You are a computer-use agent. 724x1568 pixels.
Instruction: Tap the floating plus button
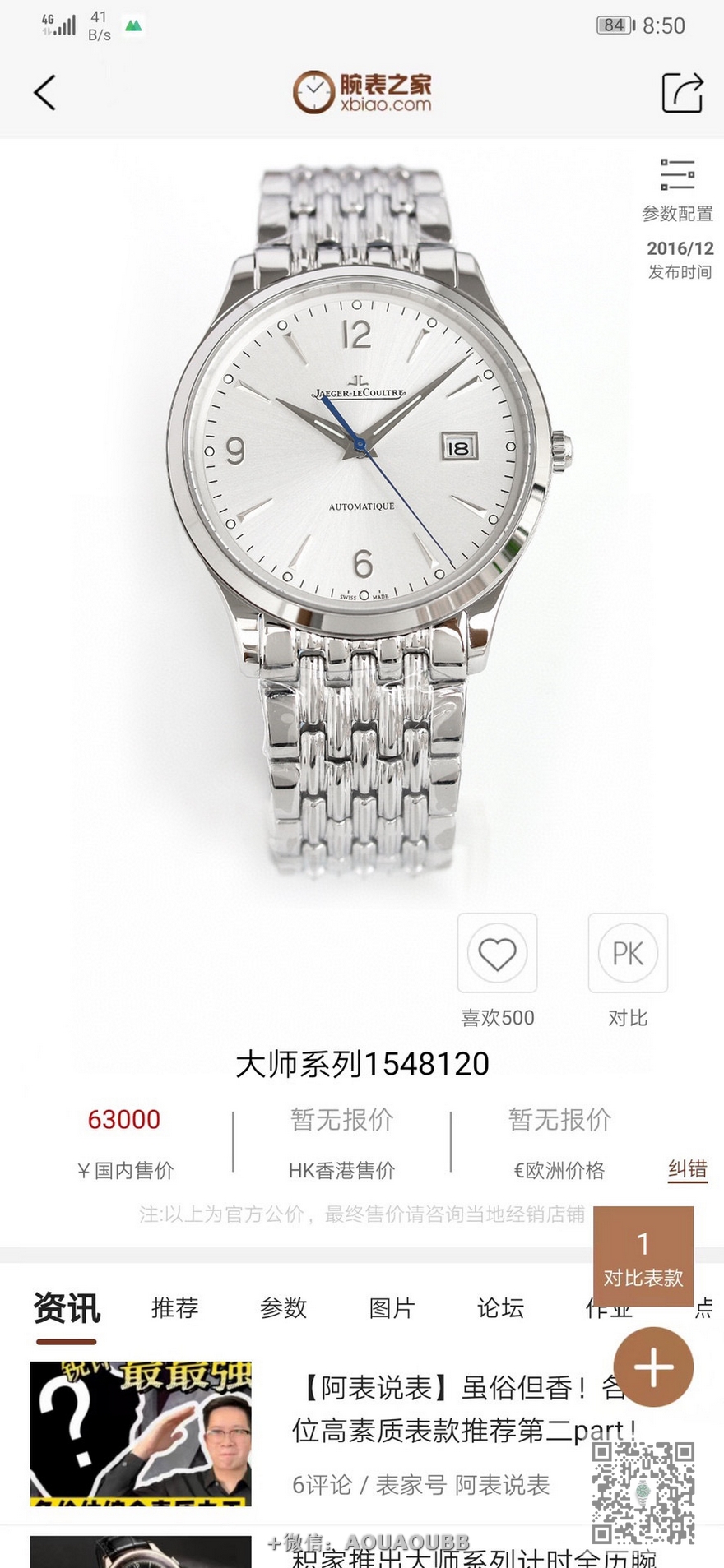(654, 1367)
